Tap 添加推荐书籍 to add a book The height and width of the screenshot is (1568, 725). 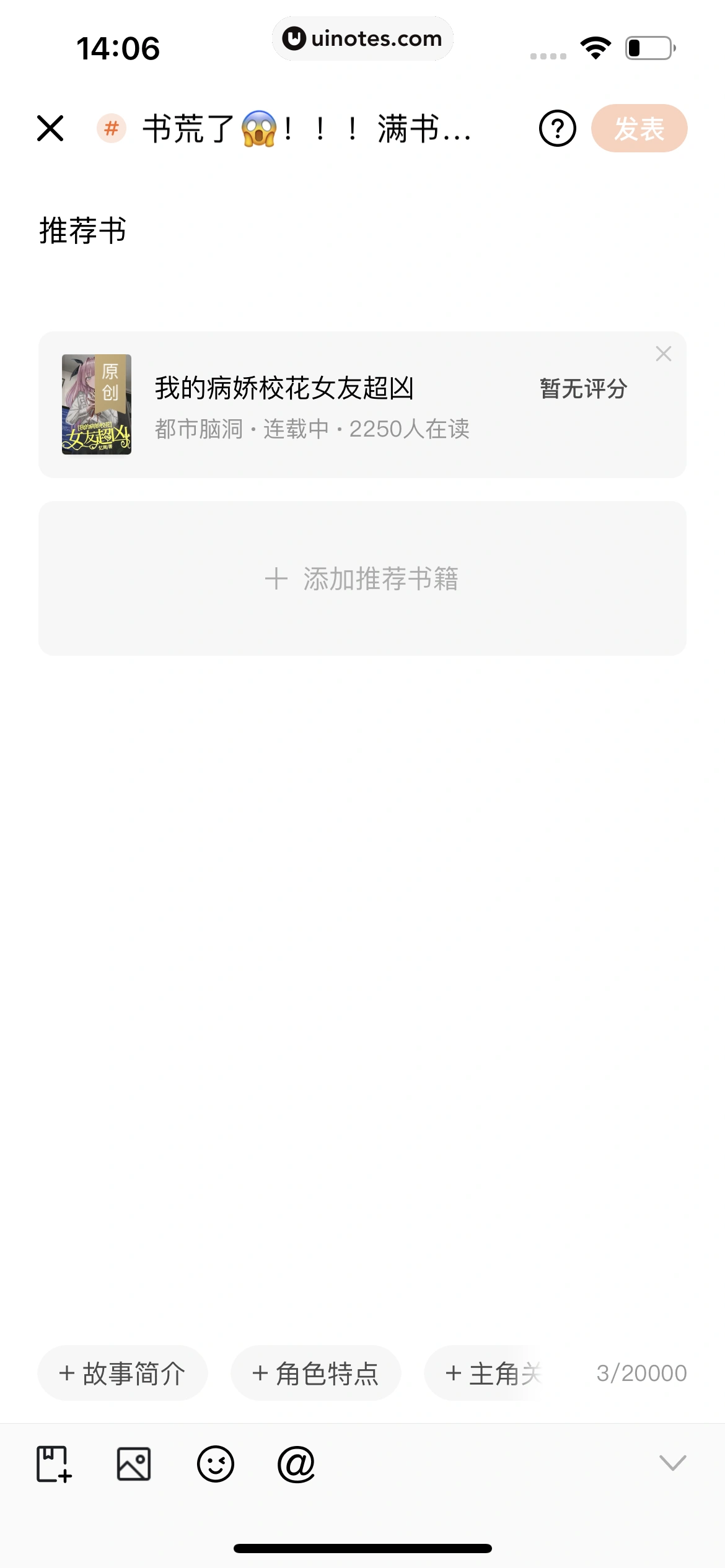click(x=362, y=578)
